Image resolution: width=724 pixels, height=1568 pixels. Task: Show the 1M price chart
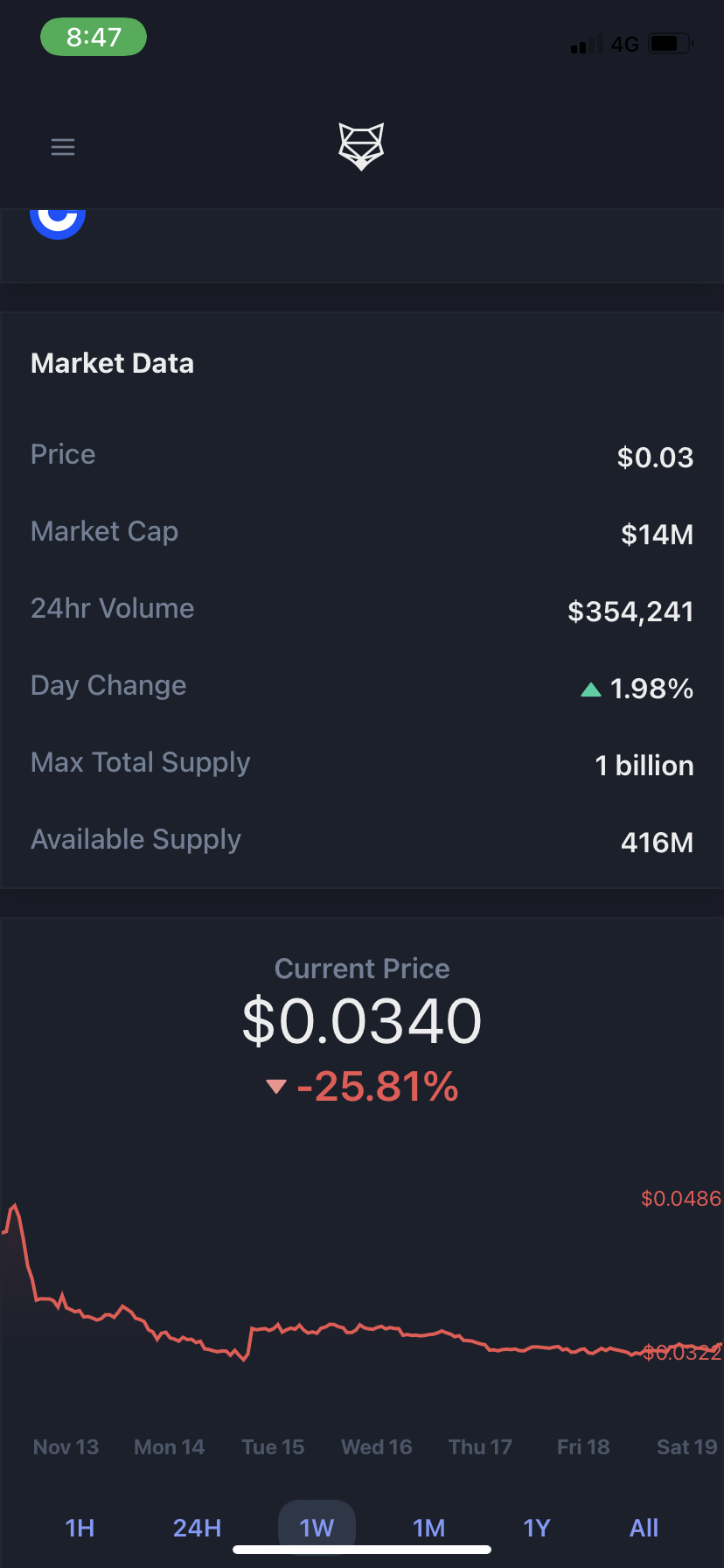coord(428,1528)
